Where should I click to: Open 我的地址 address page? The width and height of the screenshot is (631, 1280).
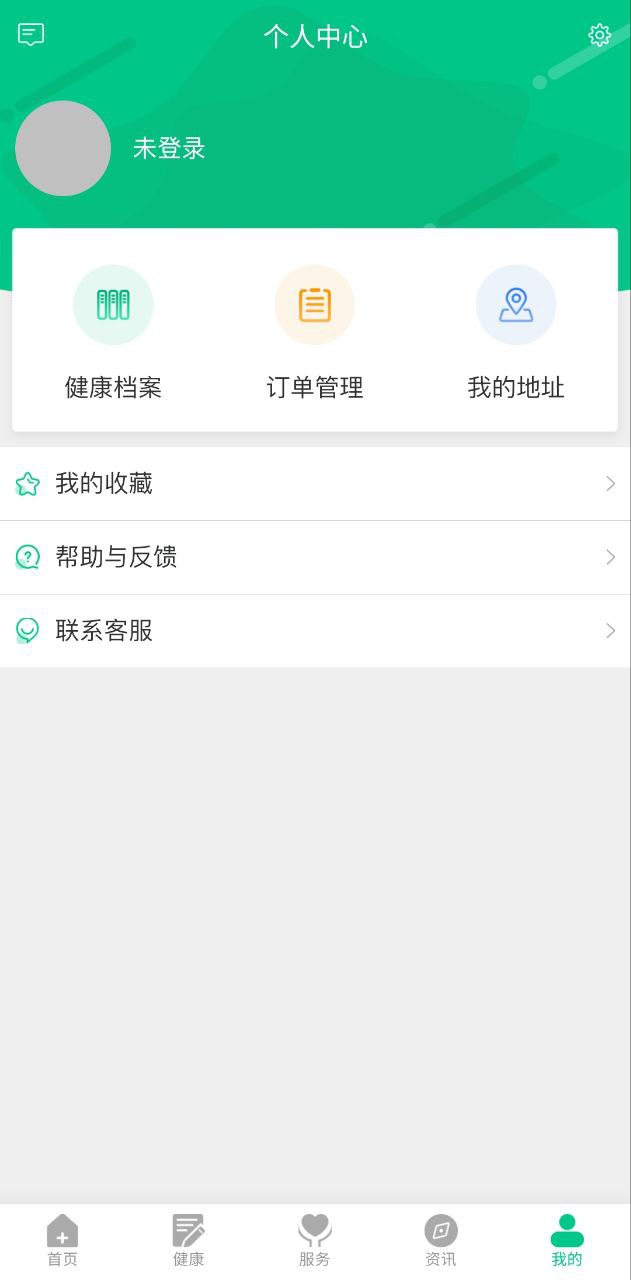[x=516, y=331]
